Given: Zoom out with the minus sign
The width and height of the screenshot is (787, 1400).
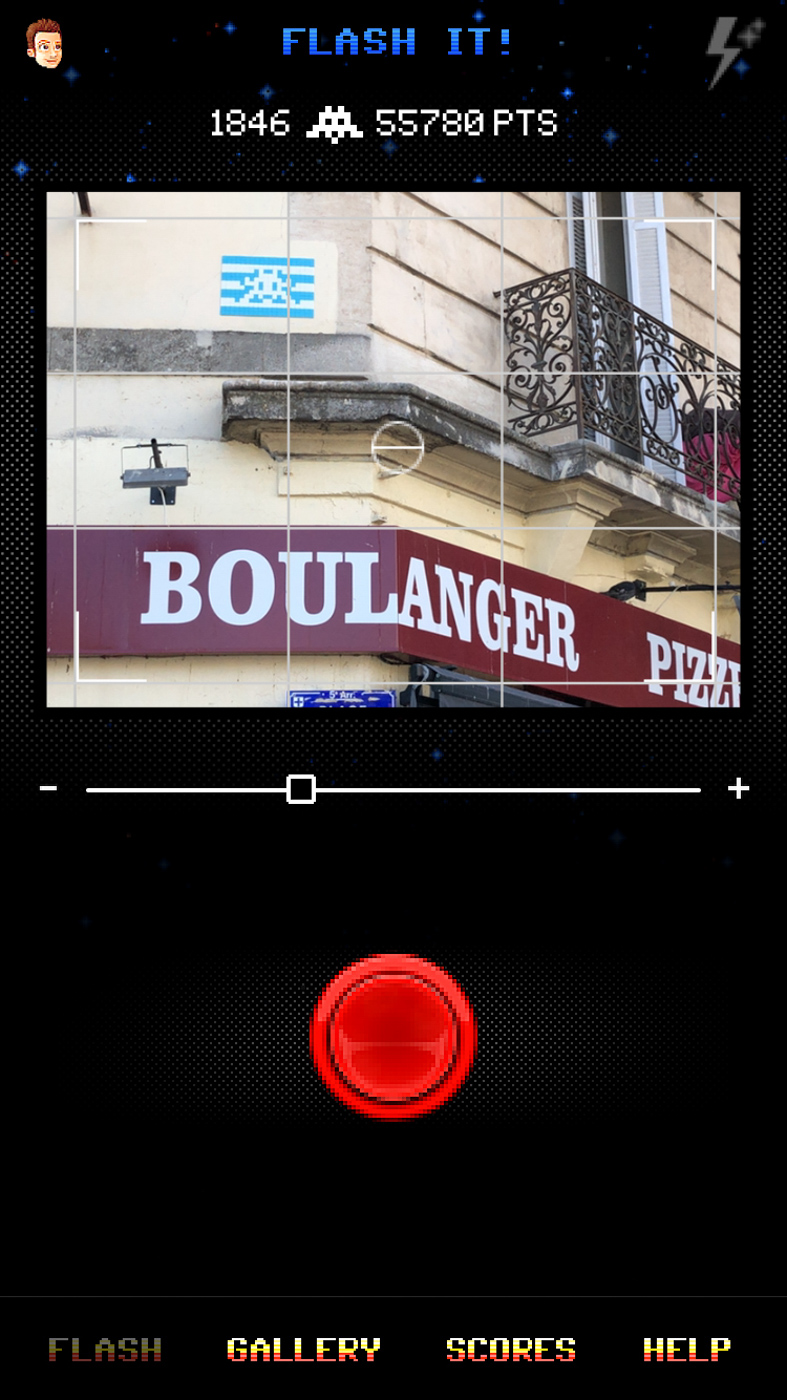Looking at the screenshot, I should coord(48,789).
